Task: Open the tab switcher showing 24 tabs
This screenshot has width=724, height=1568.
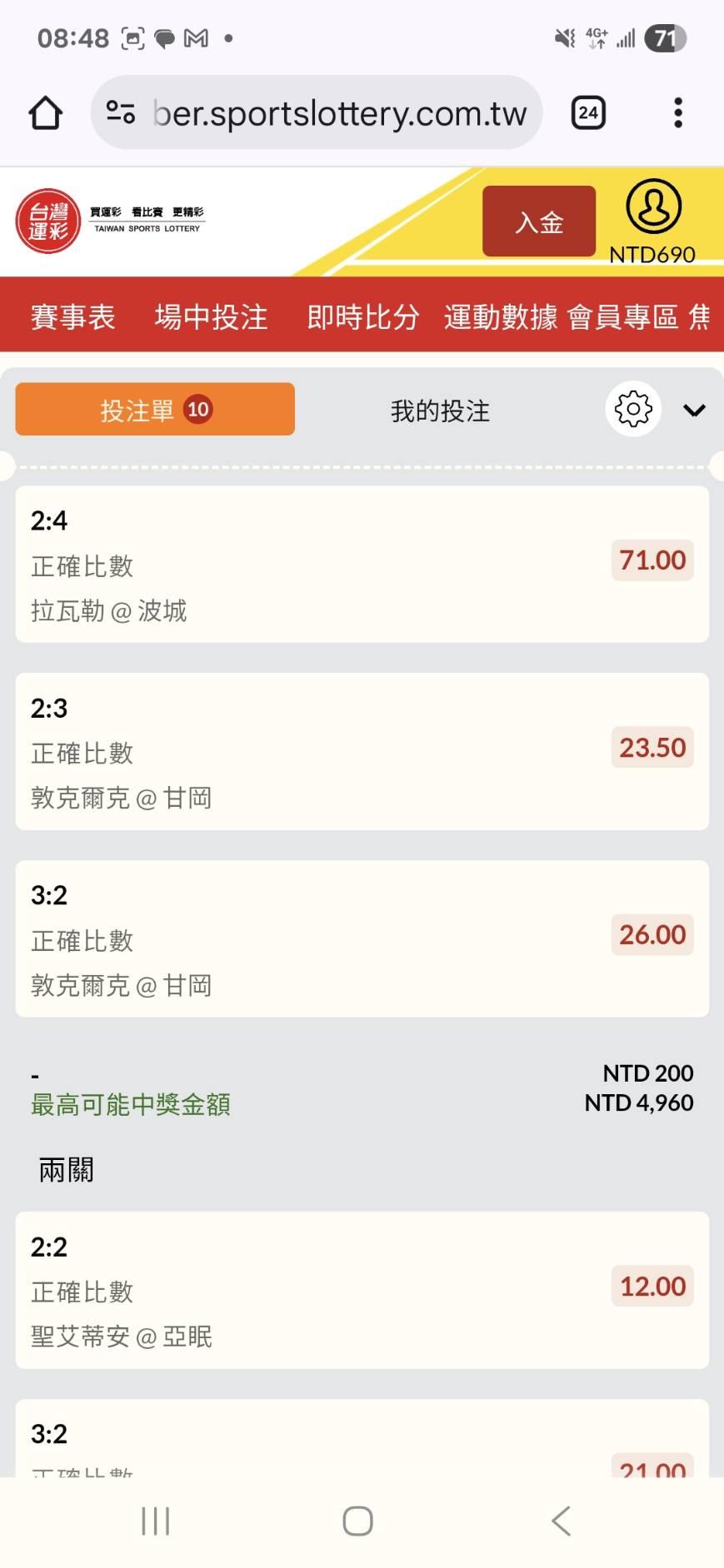Action: (x=588, y=112)
